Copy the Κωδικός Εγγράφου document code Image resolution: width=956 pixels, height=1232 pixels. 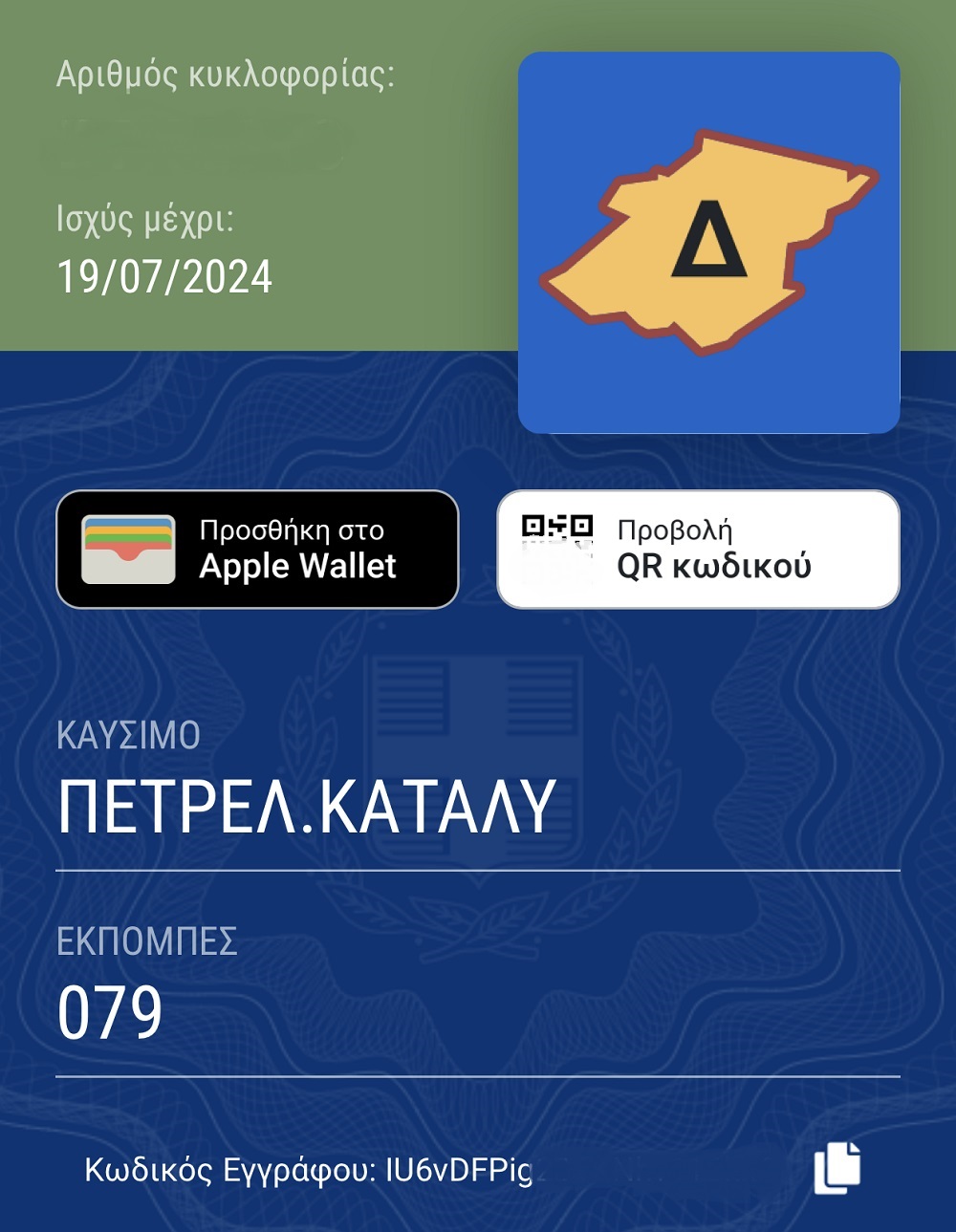coord(836,1168)
